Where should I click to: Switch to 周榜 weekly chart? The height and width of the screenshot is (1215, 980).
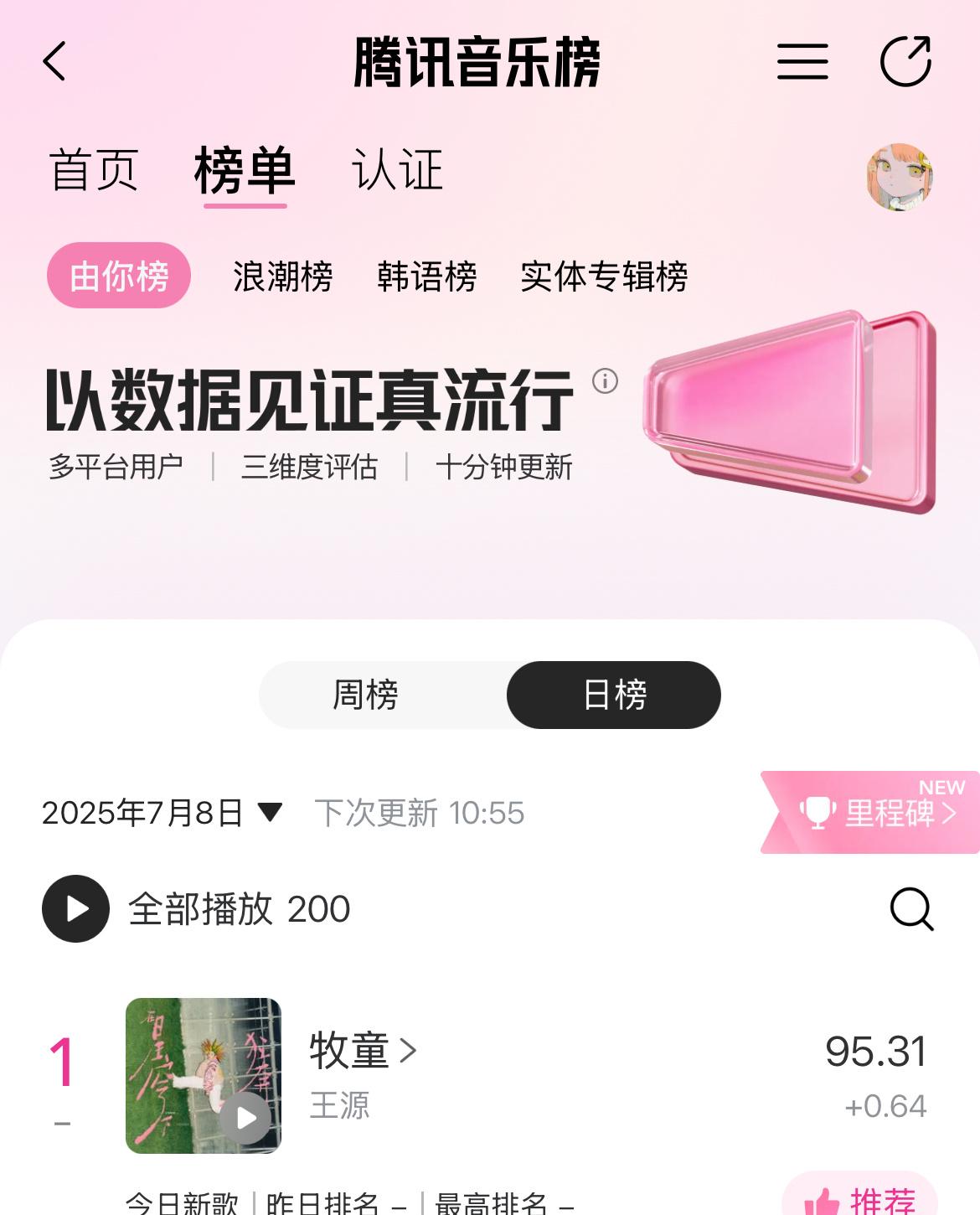click(366, 695)
